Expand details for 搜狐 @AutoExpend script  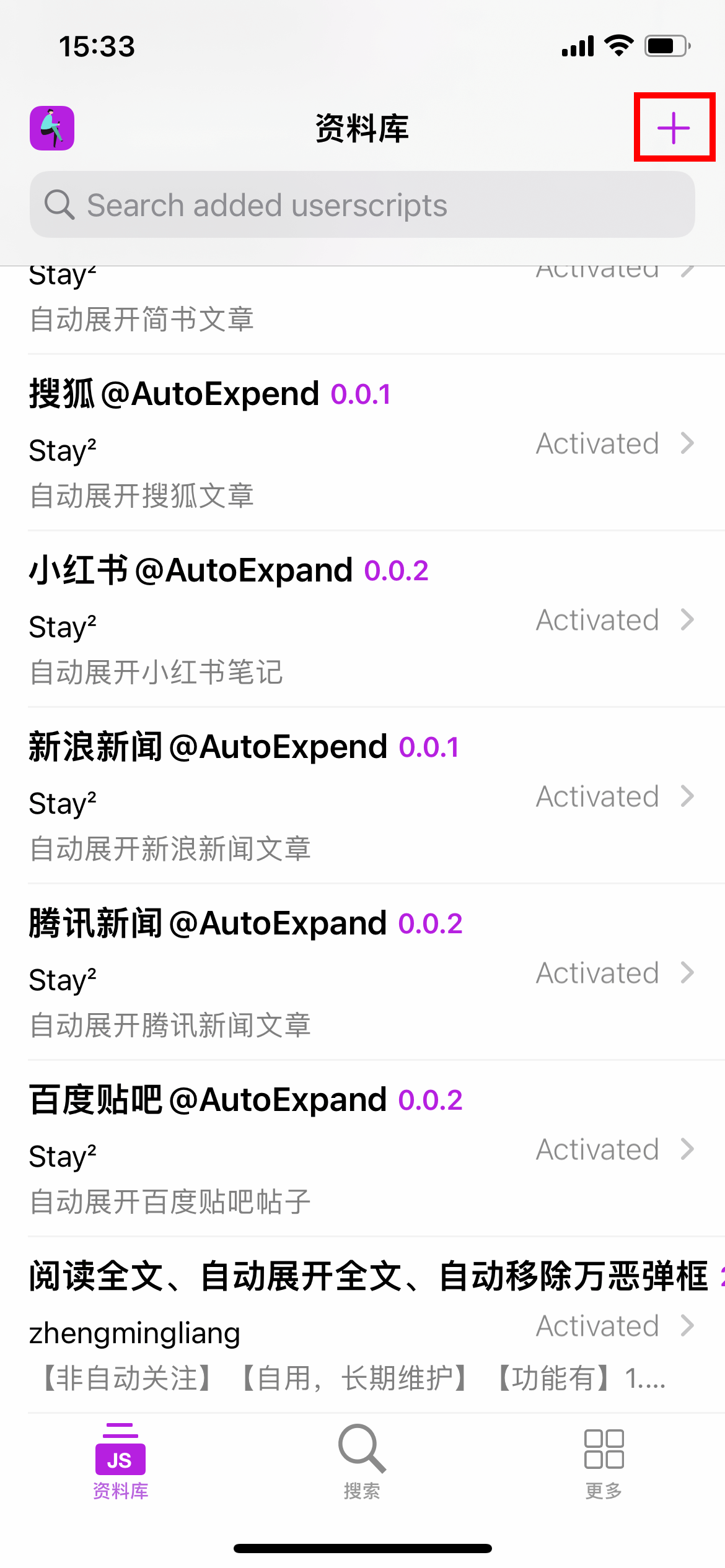(688, 443)
